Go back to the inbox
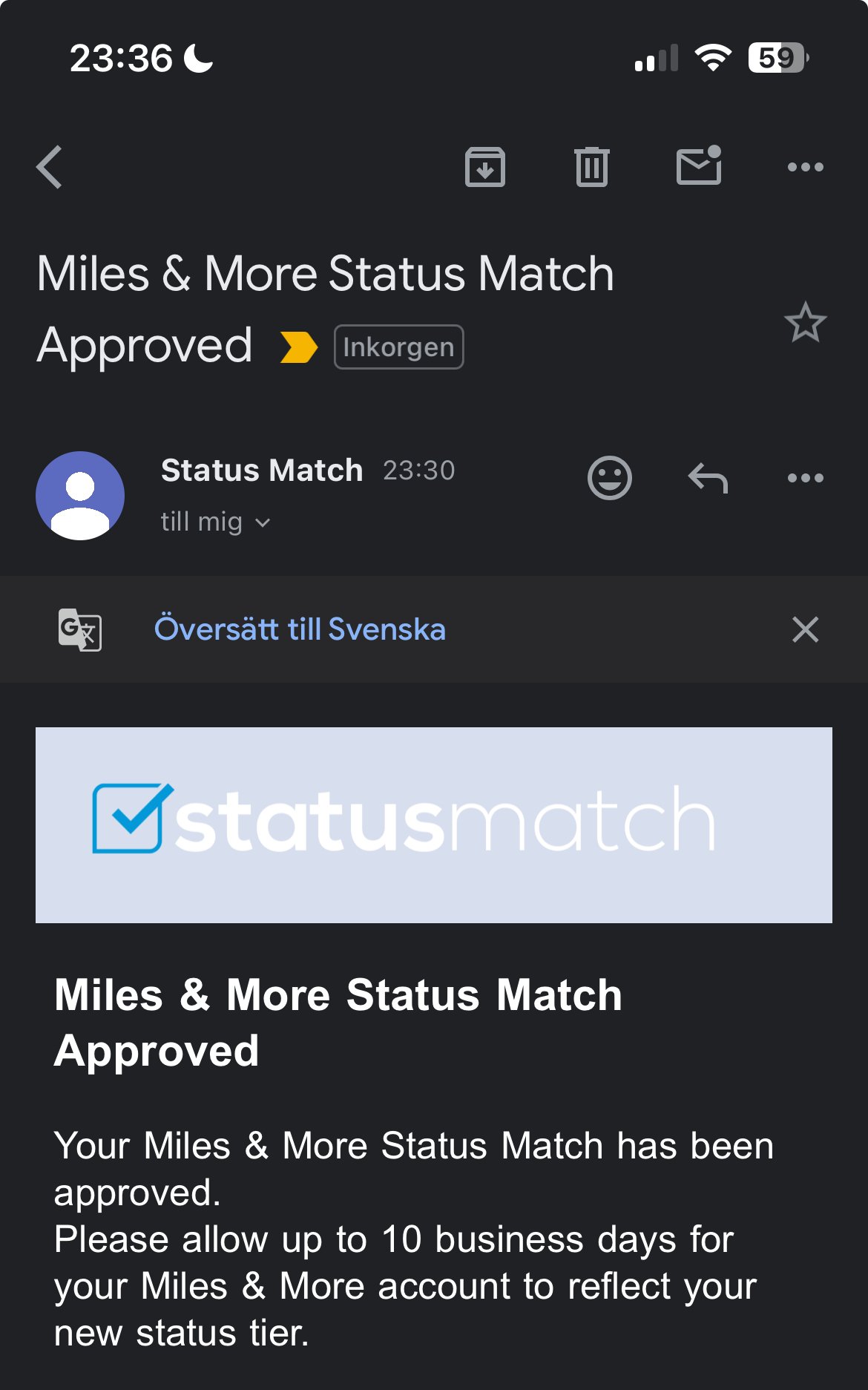Screen dimensions: 868x1390 tap(50, 167)
